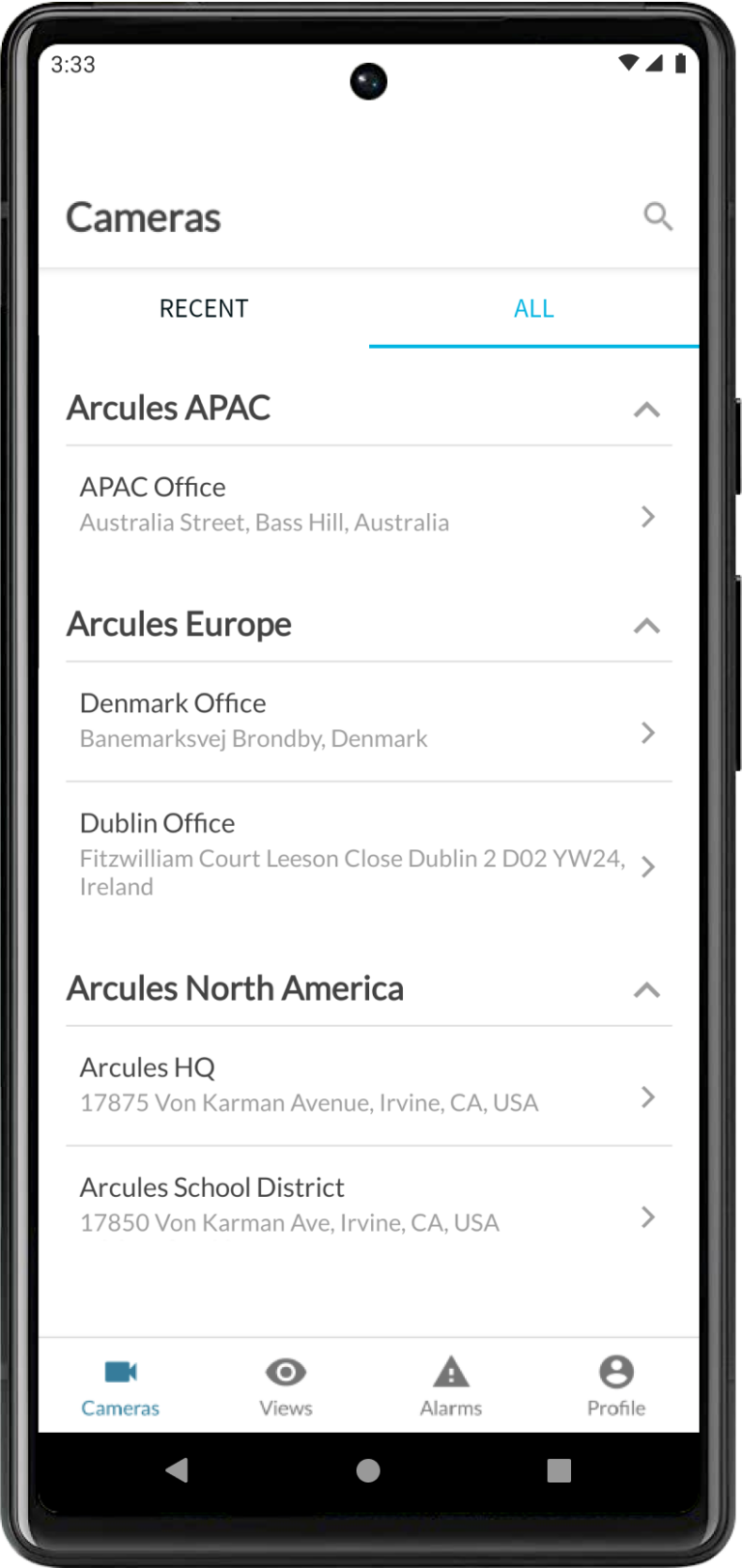Open the Arcules HQ location
Image resolution: width=742 pixels, height=1568 pixels.
pos(367,1085)
